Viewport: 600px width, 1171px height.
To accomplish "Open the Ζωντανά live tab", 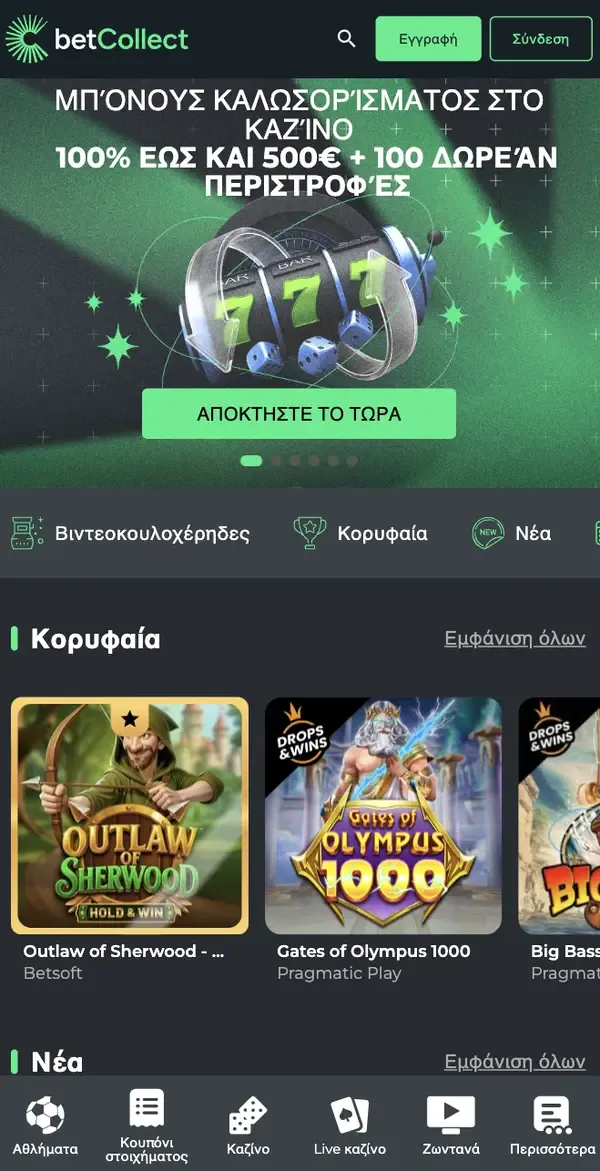I will coord(451,1125).
